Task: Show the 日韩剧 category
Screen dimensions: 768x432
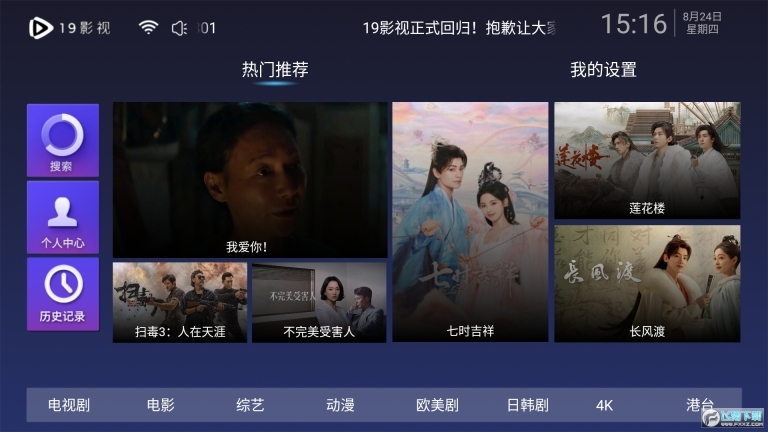Action: click(x=527, y=405)
